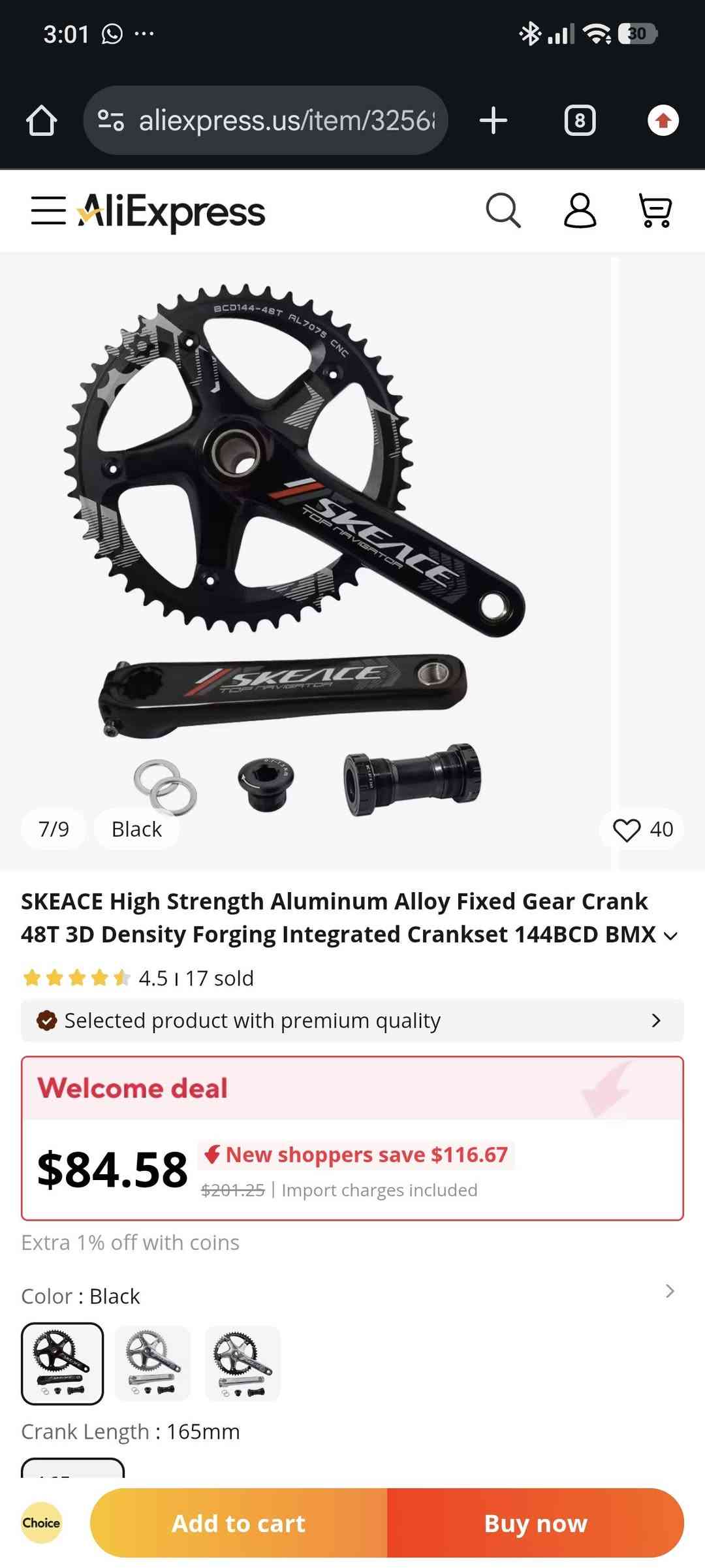Screen dimensions: 705x1568
Task: Open a new browser tab
Action: [x=493, y=121]
